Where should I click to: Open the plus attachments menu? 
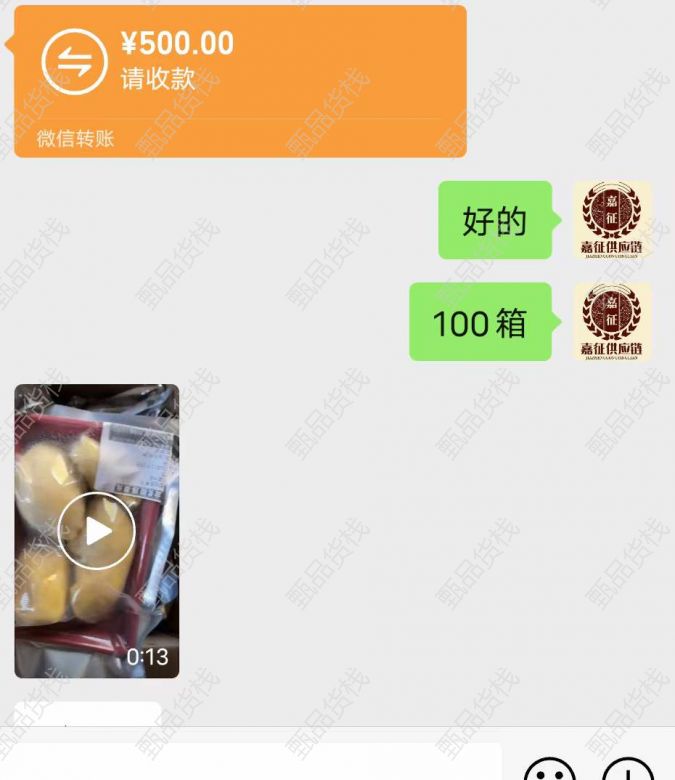coord(628,770)
